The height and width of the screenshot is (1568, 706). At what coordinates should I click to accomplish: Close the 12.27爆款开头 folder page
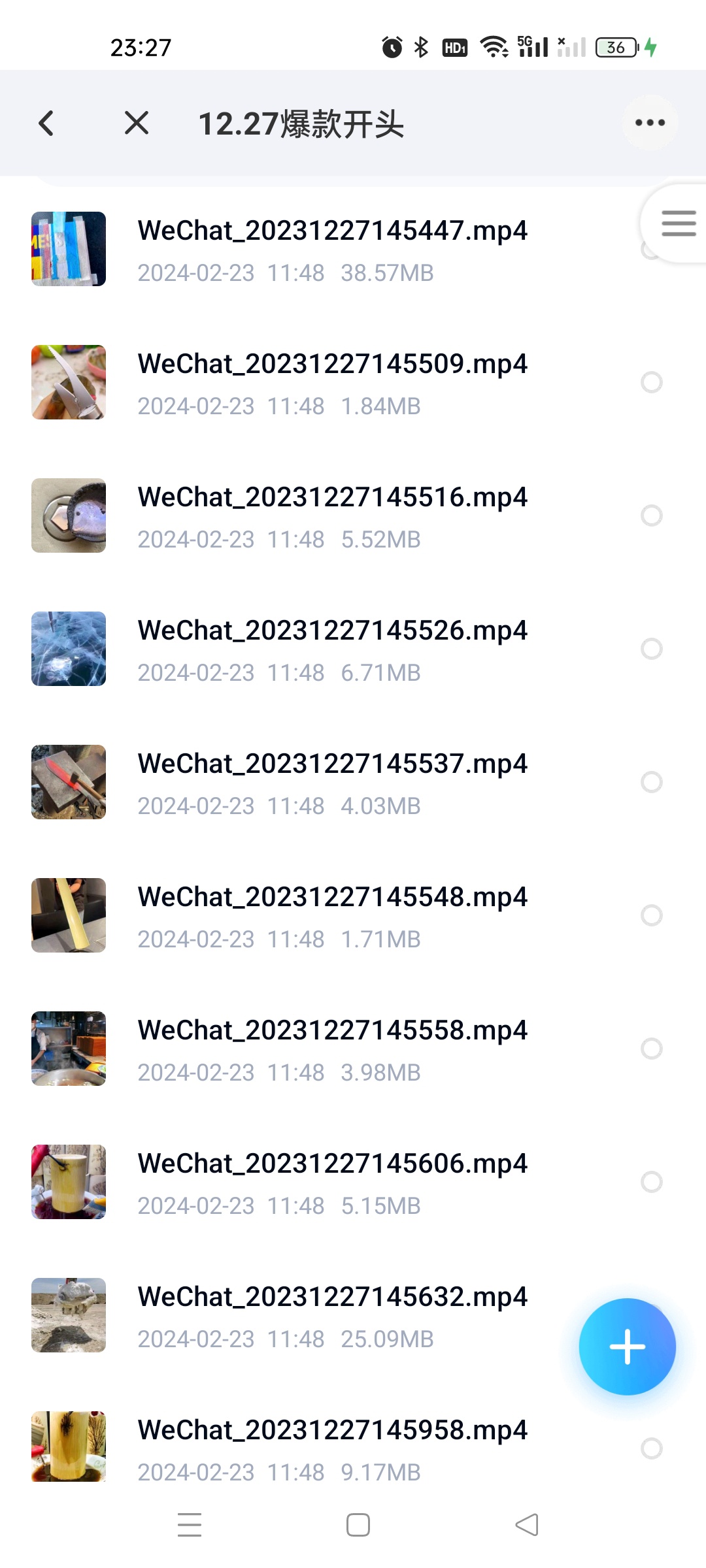137,123
